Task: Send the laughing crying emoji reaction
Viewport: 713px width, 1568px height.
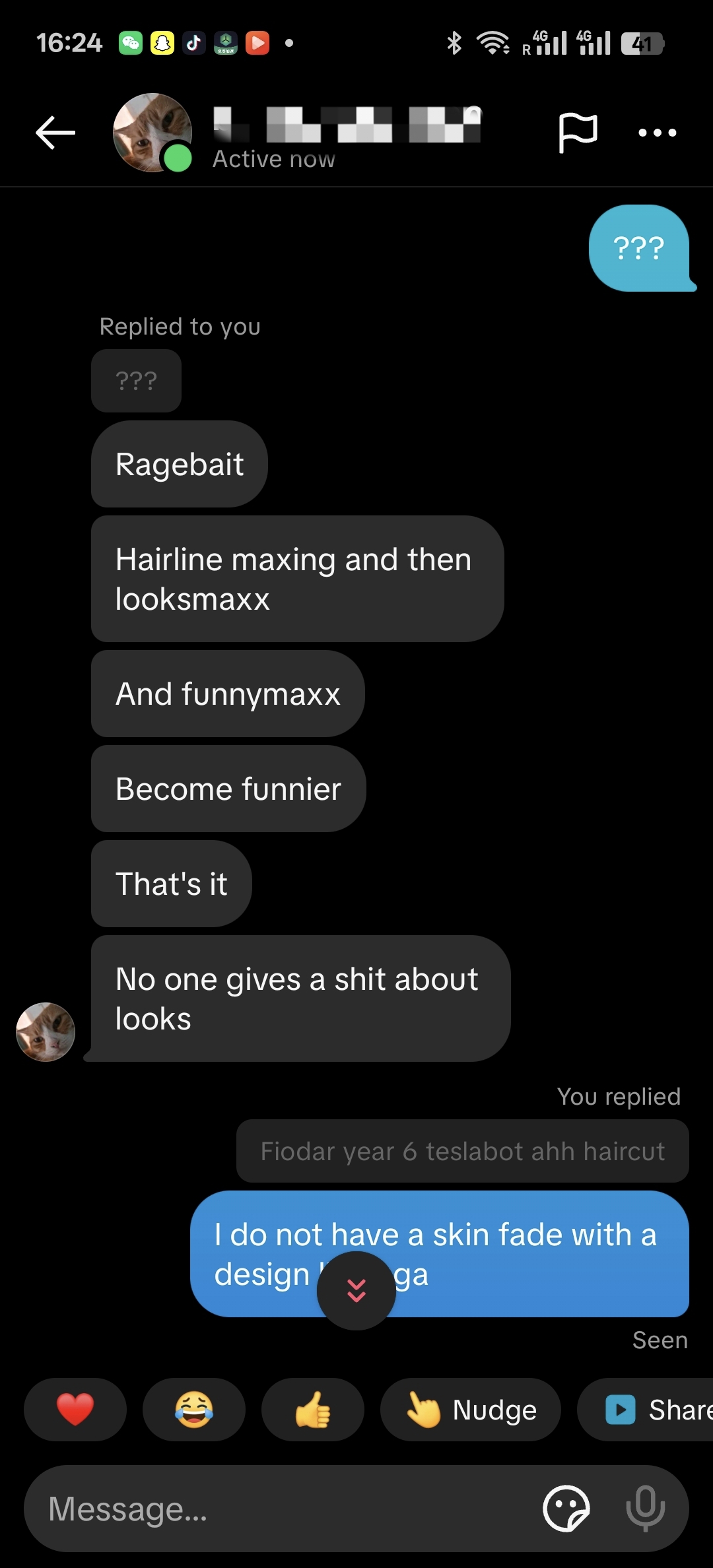Action: click(194, 1410)
